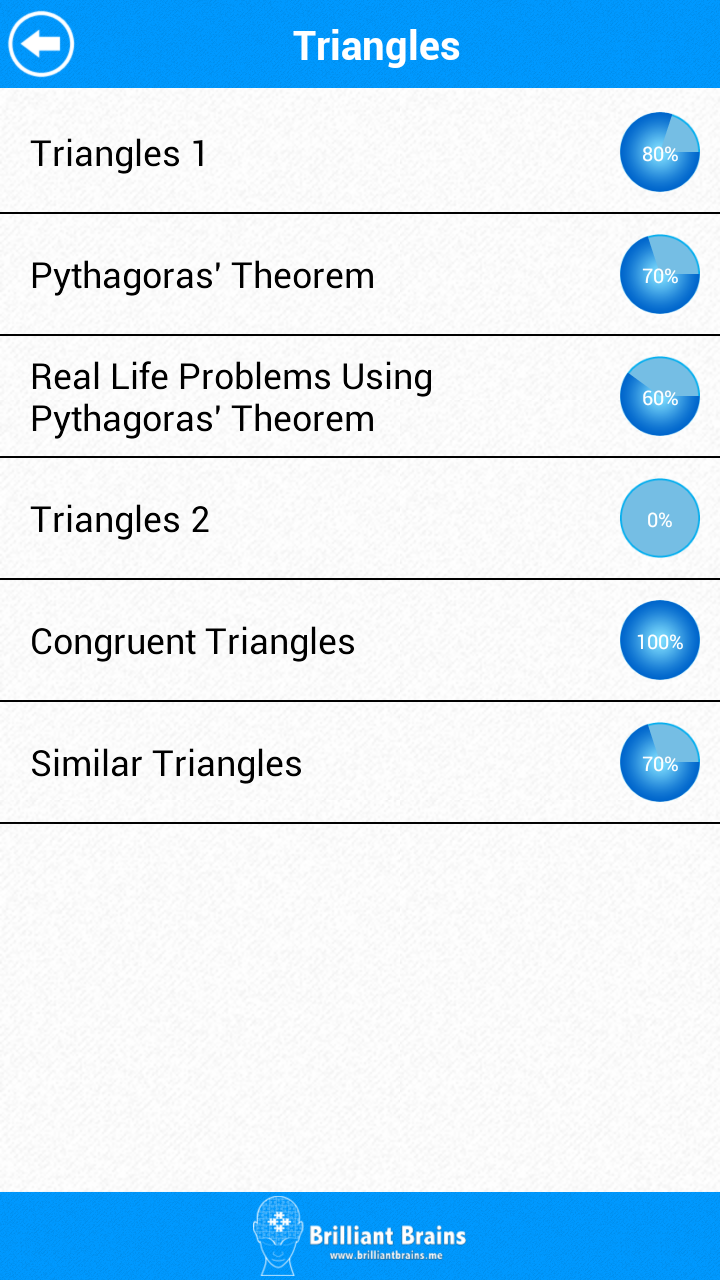720x1280 pixels.
Task: Tap the Triangles 1 row in the list
Action: click(x=300, y=154)
